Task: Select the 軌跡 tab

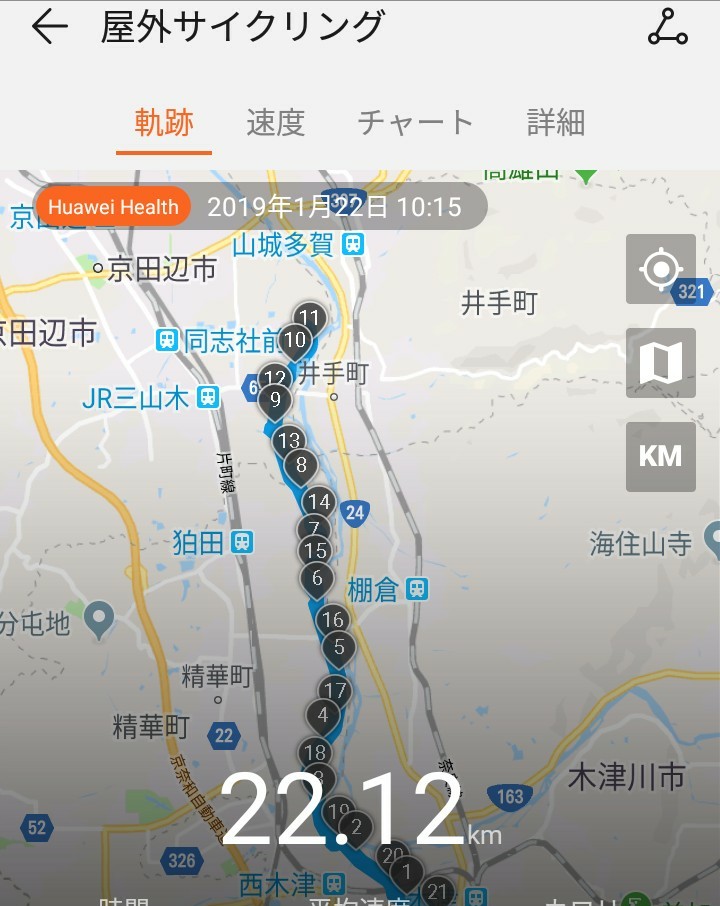Action: point(164,123)
